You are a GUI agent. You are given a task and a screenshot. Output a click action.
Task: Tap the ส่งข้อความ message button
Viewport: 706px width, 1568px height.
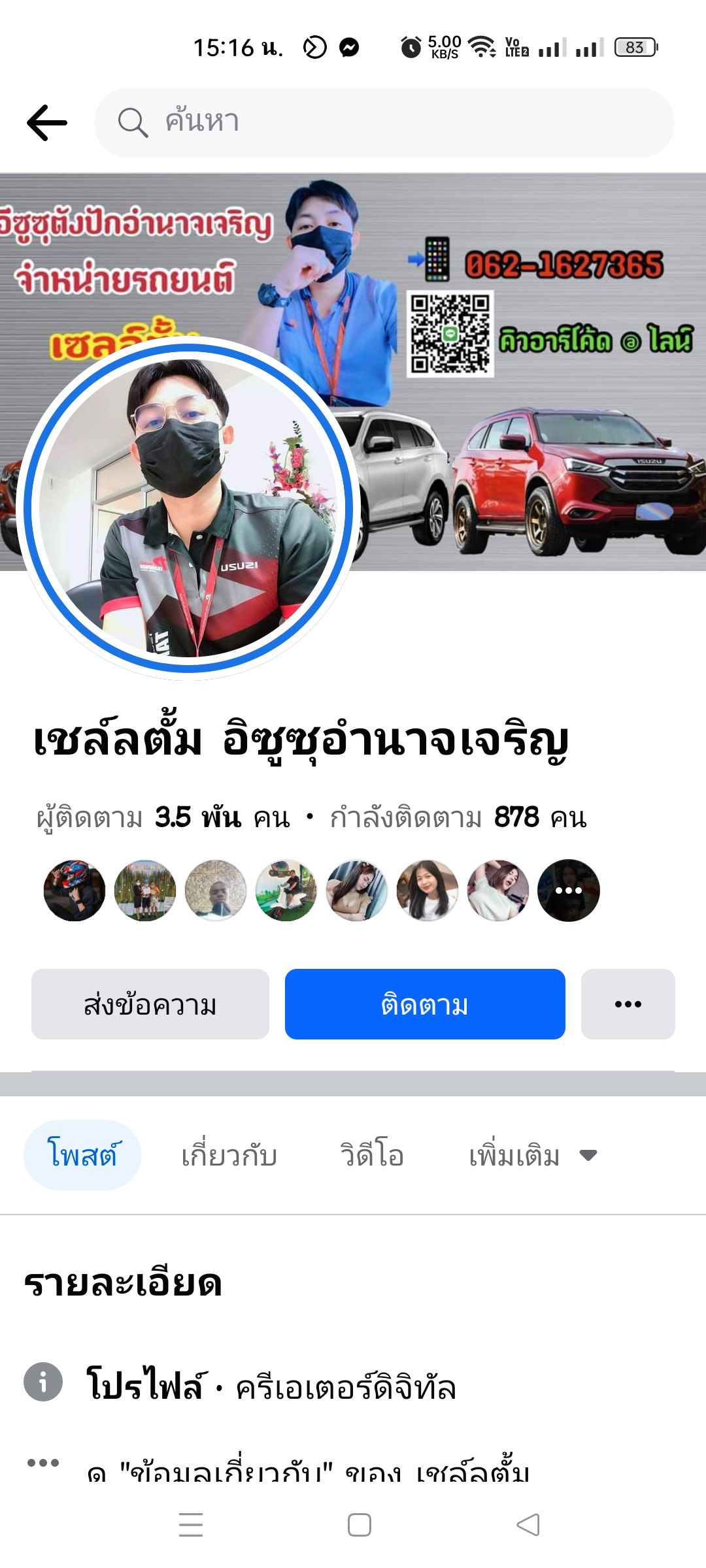(x=150, y=1004)
